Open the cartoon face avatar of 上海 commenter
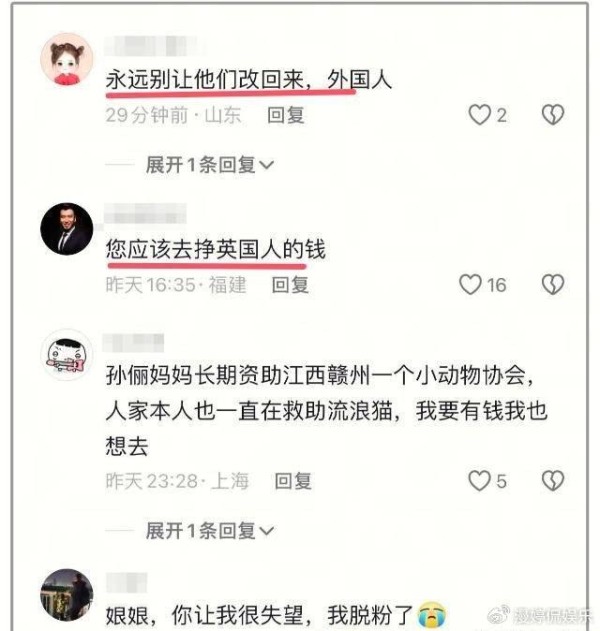This screenshot has width=600, height=631. (x=66, y=355)
